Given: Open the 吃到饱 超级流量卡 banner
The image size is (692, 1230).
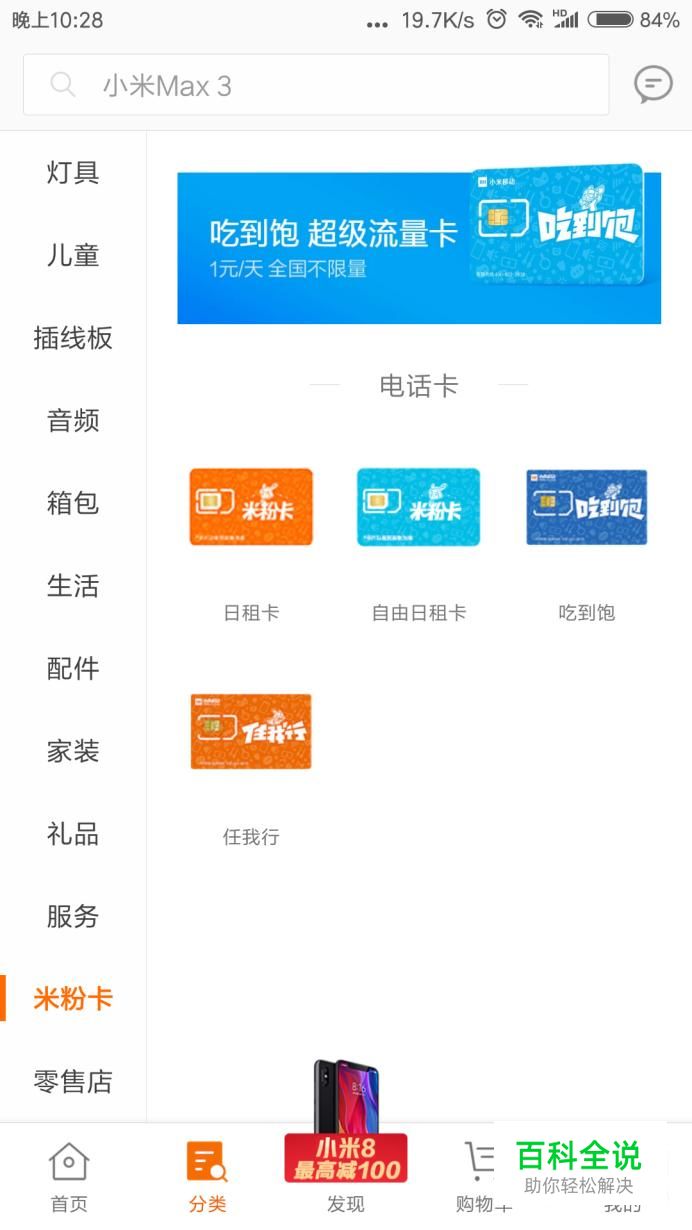Looking at the screenshot, I should coord(419,244).
